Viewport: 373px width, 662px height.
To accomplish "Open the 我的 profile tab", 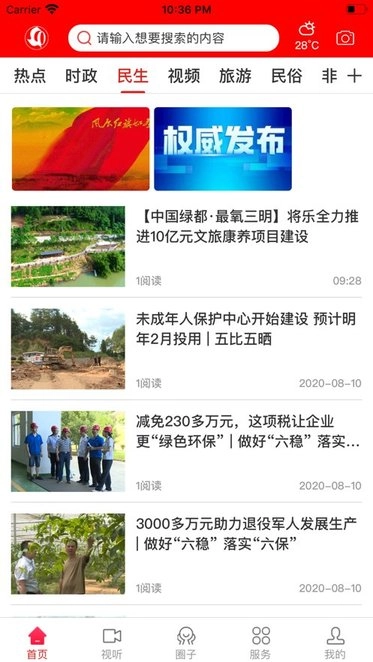I will [335, 643].
